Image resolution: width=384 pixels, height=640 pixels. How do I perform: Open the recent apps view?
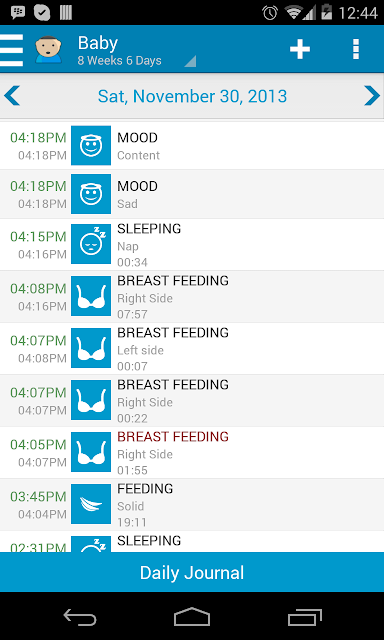click(304, 617)
